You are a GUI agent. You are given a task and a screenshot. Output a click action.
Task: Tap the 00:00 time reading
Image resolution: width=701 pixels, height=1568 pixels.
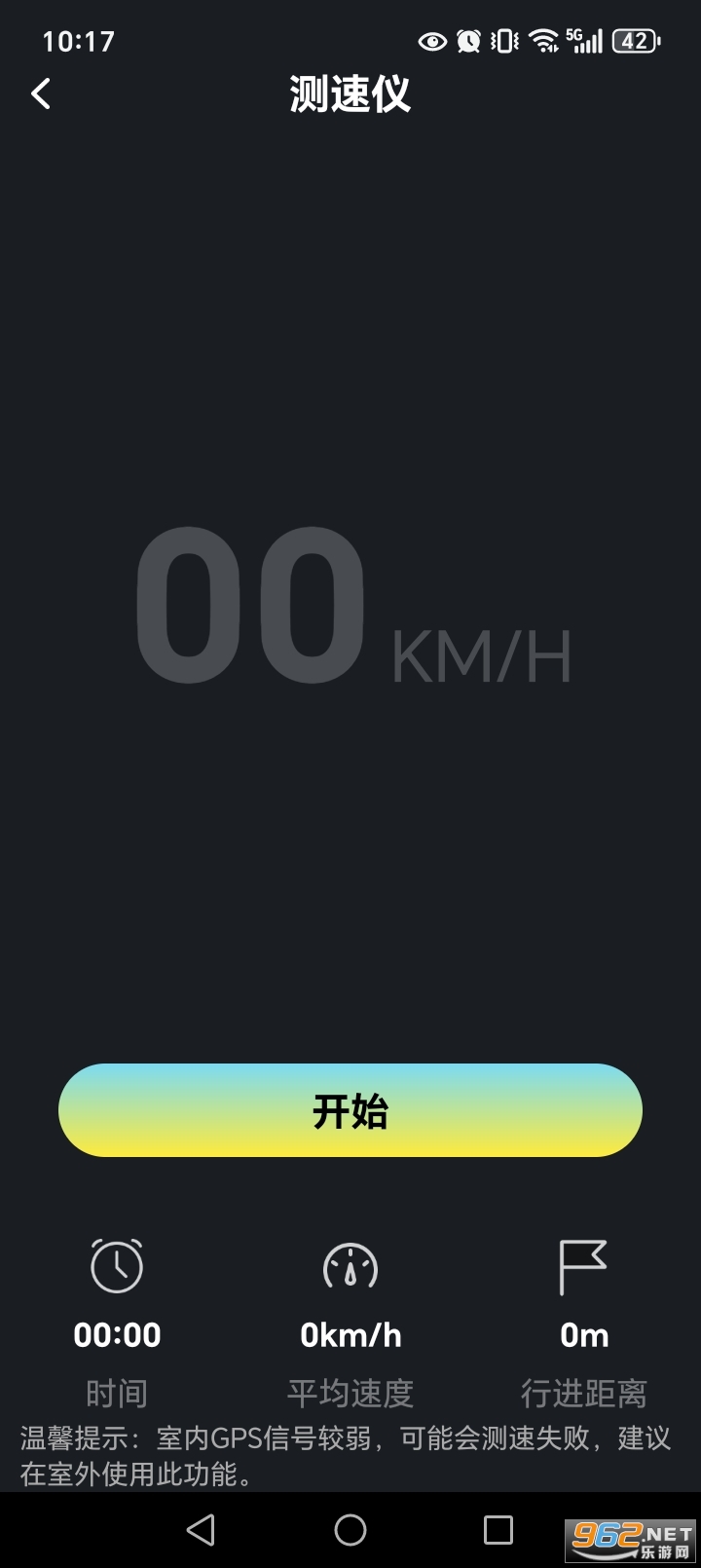point(116,1334)
